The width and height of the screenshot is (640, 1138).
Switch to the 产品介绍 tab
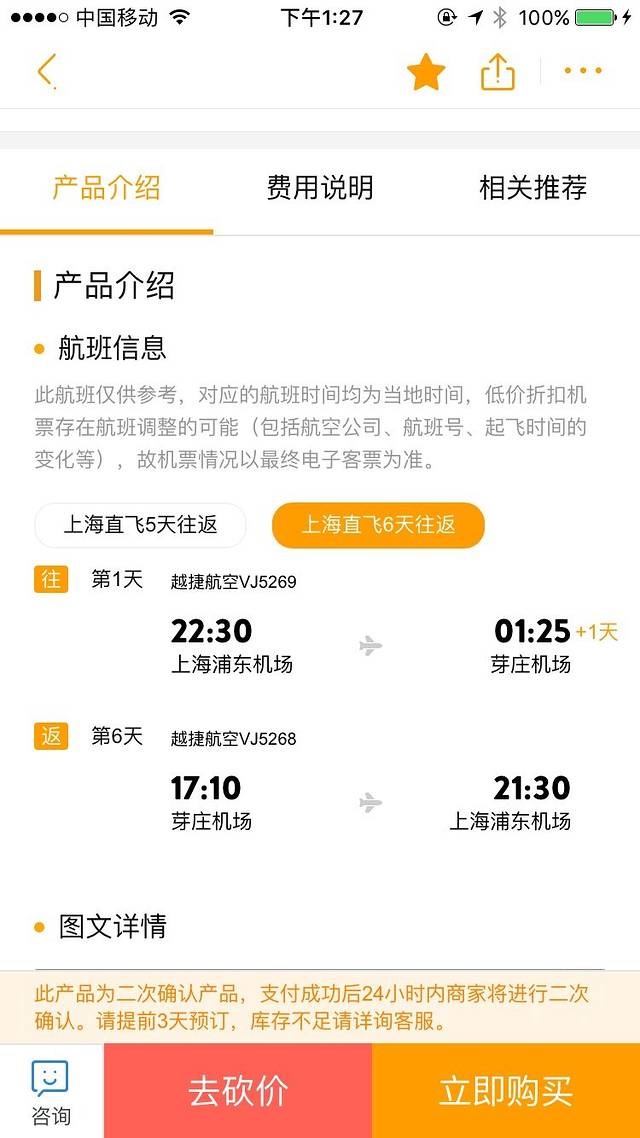[106, 188]
